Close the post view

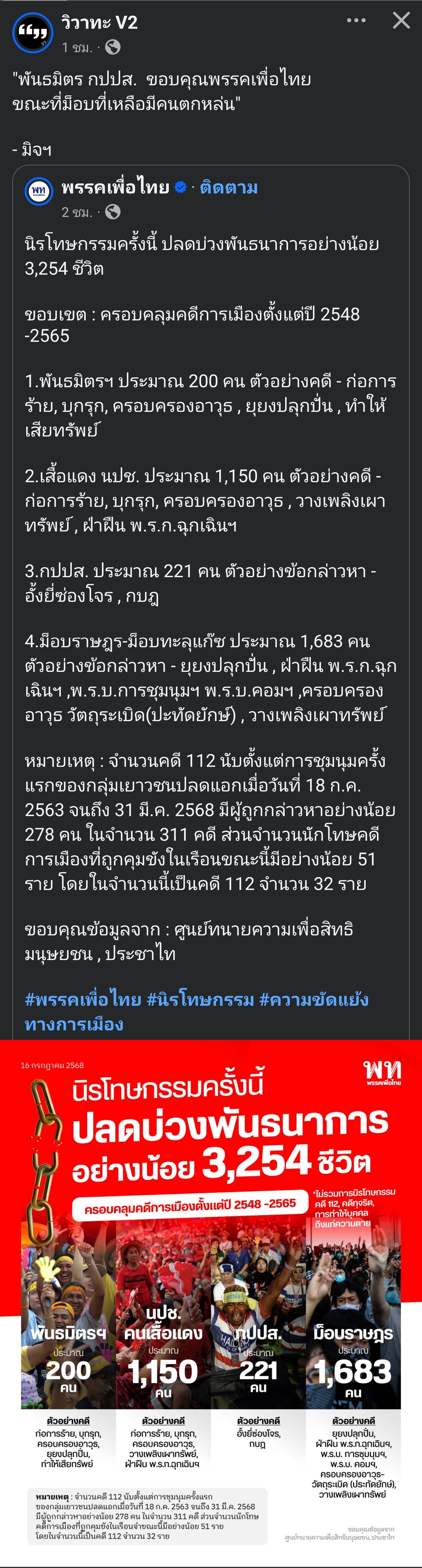point(401,21)
